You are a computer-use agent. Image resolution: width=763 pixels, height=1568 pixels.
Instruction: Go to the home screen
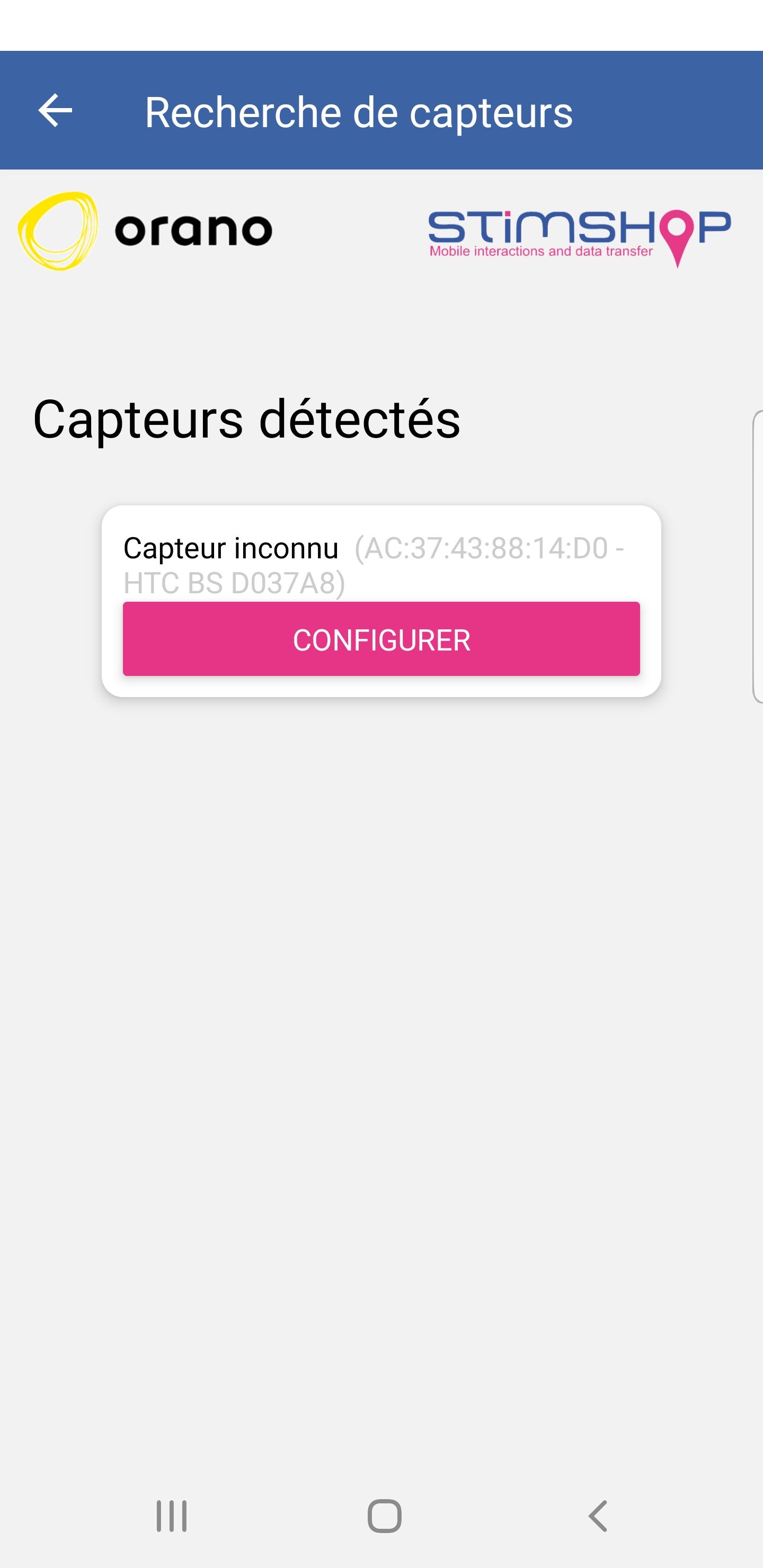click(384, 1515)
